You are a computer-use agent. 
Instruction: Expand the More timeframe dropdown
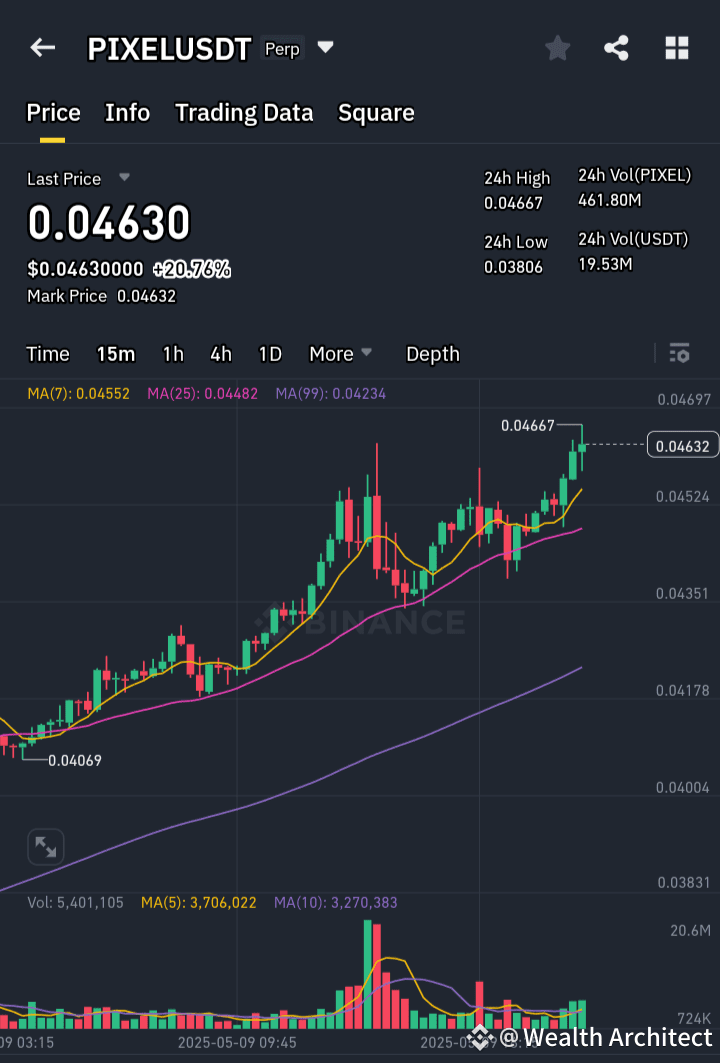tap(340, 353)
